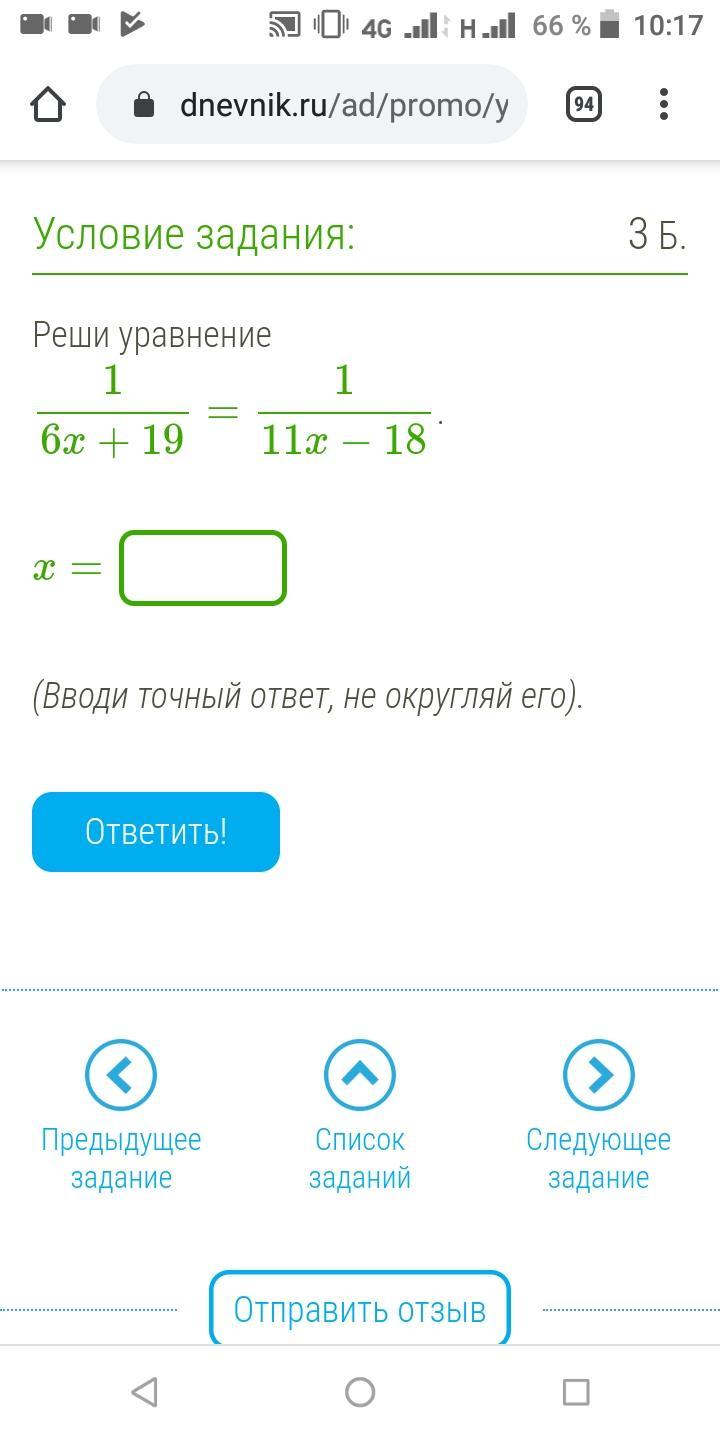Tap the Ответить! button
720x1440 pixels.
pyautogui.click(x=156, y=832)
